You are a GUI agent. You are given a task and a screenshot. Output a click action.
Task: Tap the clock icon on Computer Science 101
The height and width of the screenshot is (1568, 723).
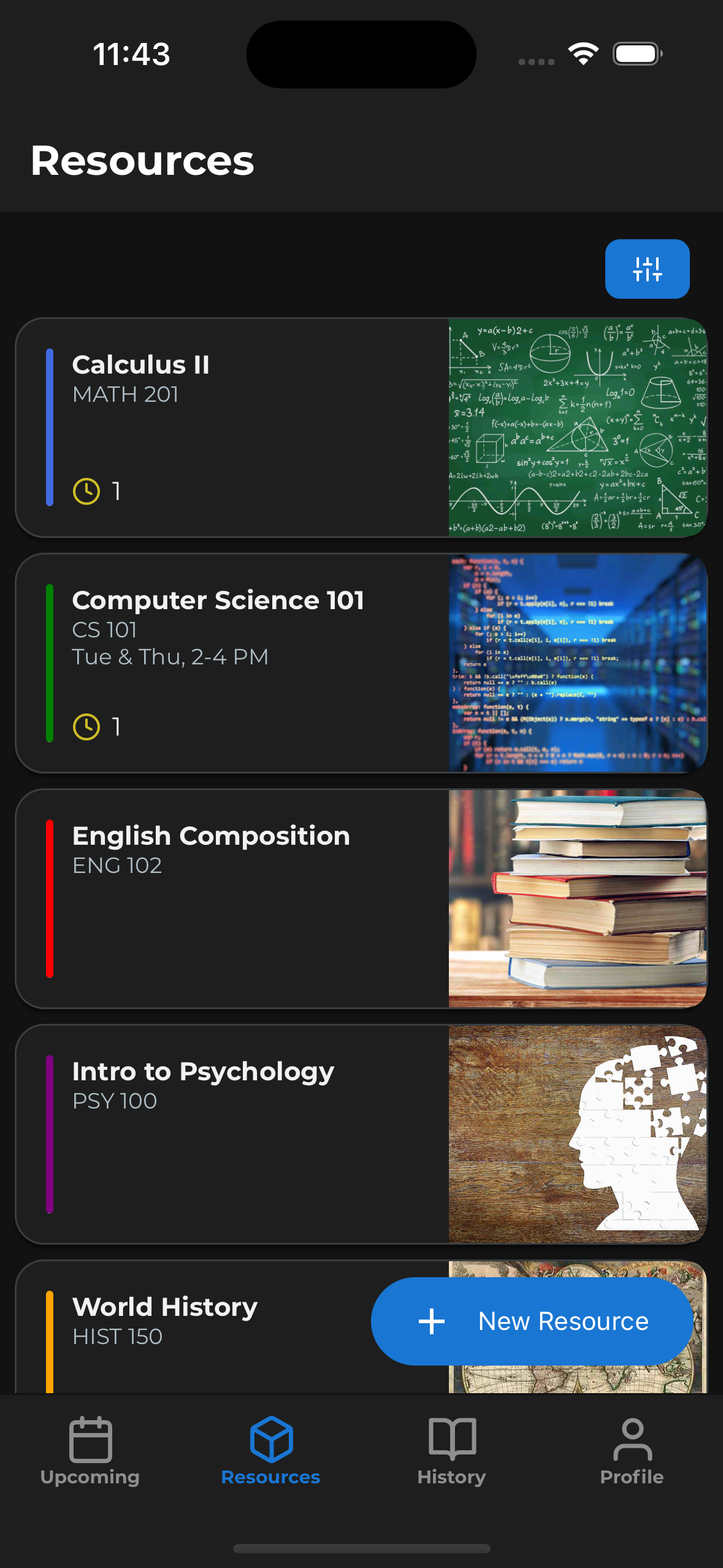(x=86, y=726)
